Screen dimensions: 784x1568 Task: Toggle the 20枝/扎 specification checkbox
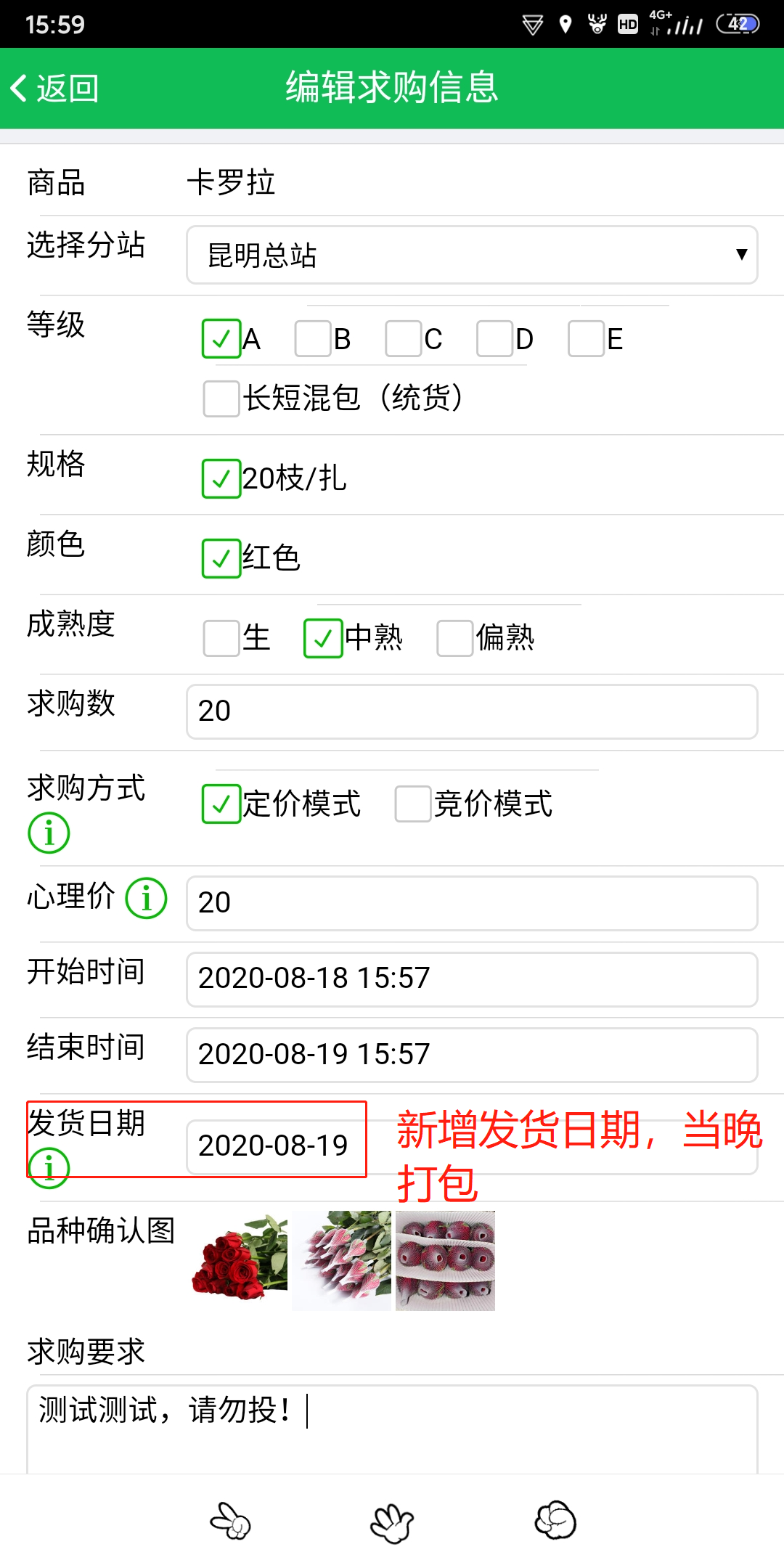tap(221, 479)
